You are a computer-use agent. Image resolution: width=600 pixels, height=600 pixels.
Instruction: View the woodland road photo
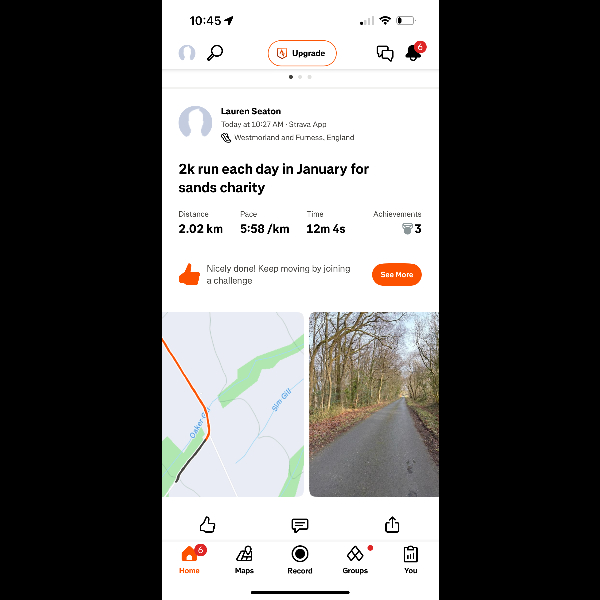click(373, 404)
